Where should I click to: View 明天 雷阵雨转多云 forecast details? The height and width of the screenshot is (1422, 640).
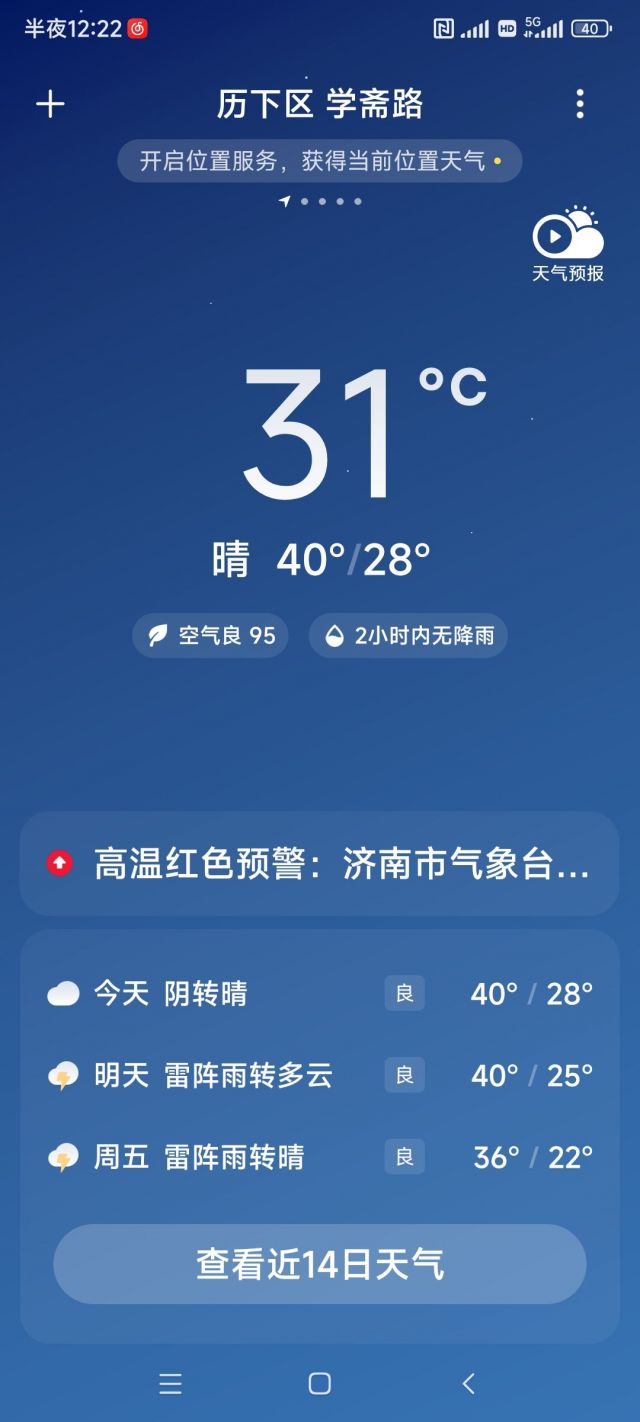click(320, 1075)
